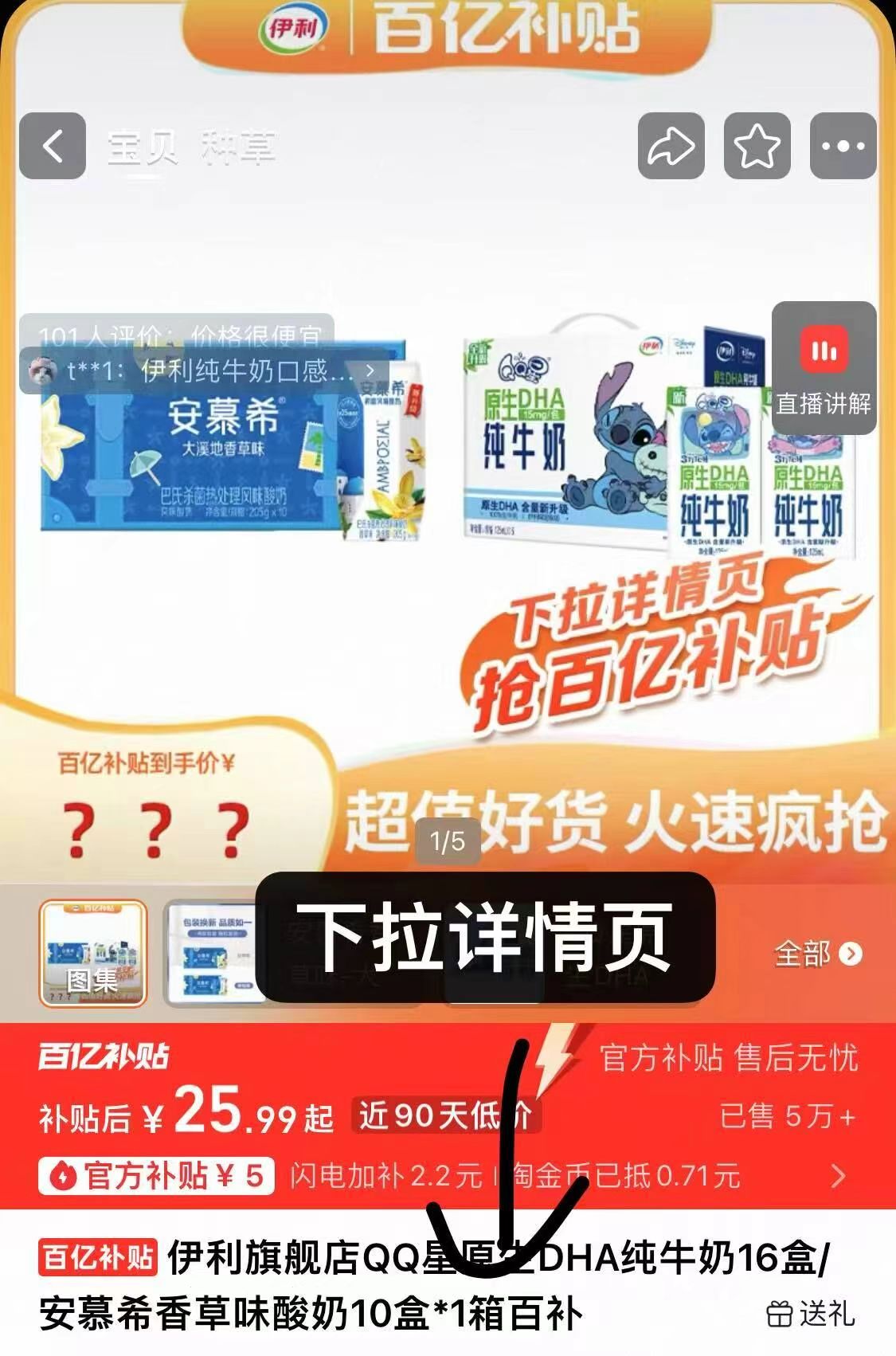Open 直播讲解 live explanation
This screenshot has height=1356, width=896.
824,368
